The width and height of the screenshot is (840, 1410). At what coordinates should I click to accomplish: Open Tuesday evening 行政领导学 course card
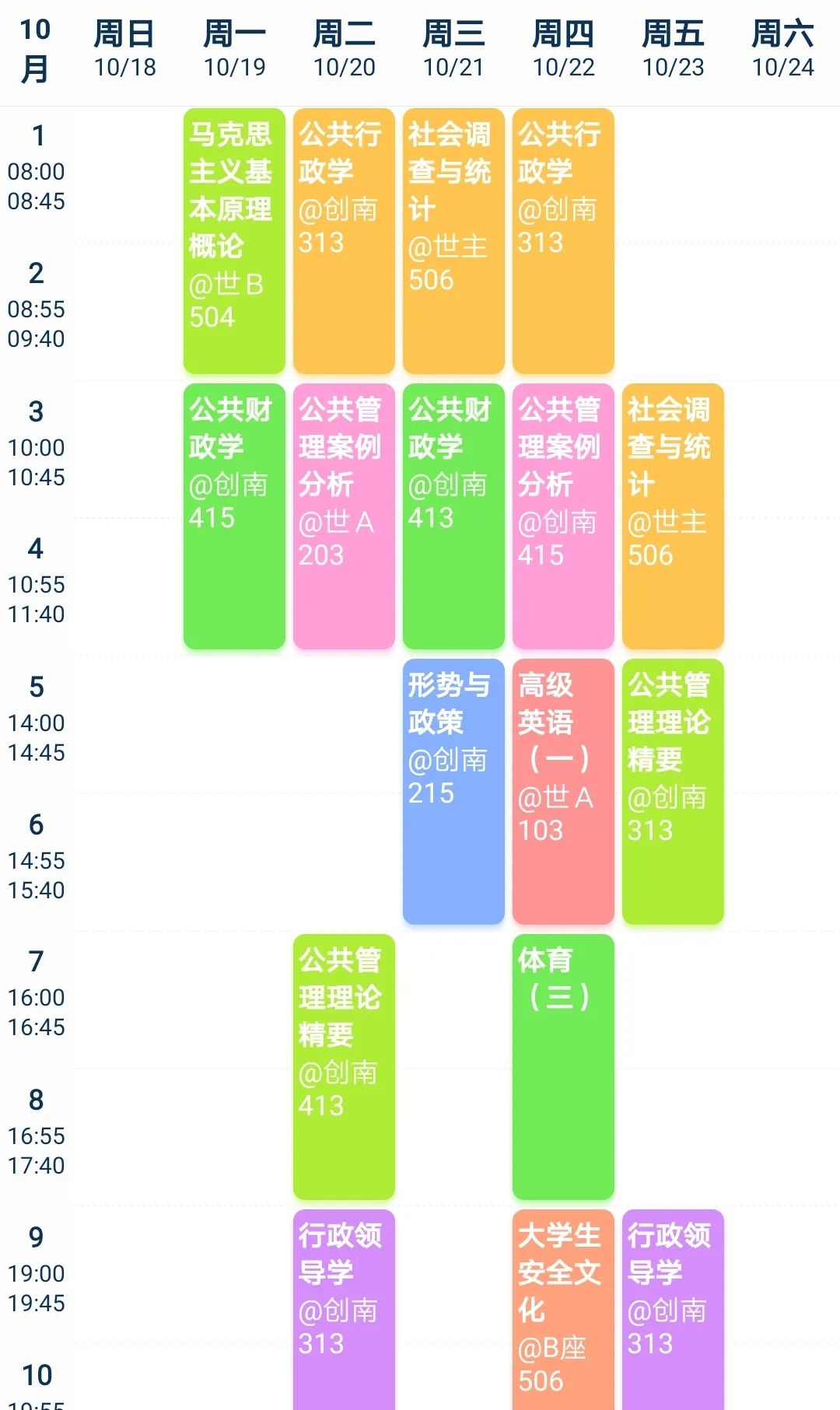[x=344, y=1310]
